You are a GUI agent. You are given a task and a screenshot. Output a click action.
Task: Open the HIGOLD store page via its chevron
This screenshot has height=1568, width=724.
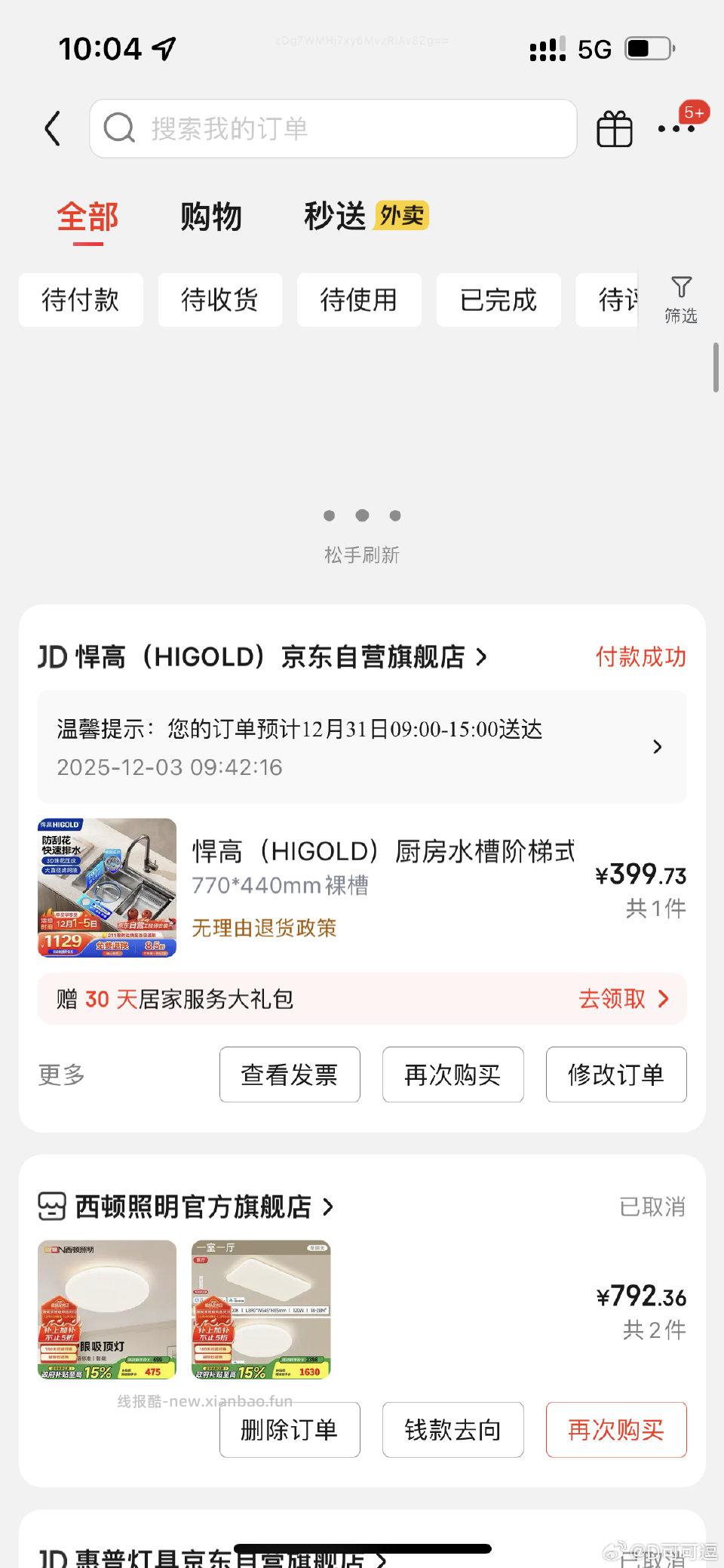click(480, 656)
